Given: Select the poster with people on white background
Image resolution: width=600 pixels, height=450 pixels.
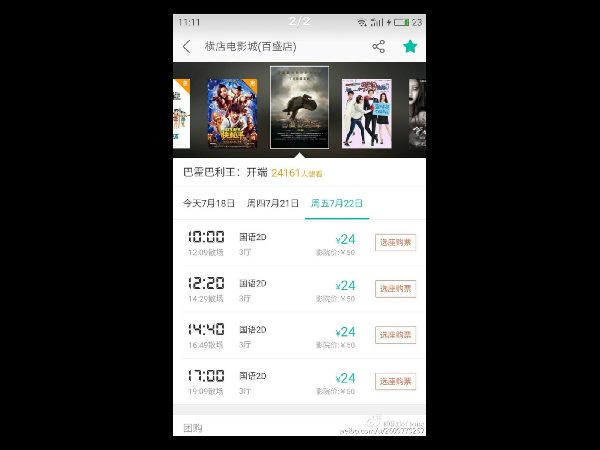Looking at the screenshot, I should [366, 112].
